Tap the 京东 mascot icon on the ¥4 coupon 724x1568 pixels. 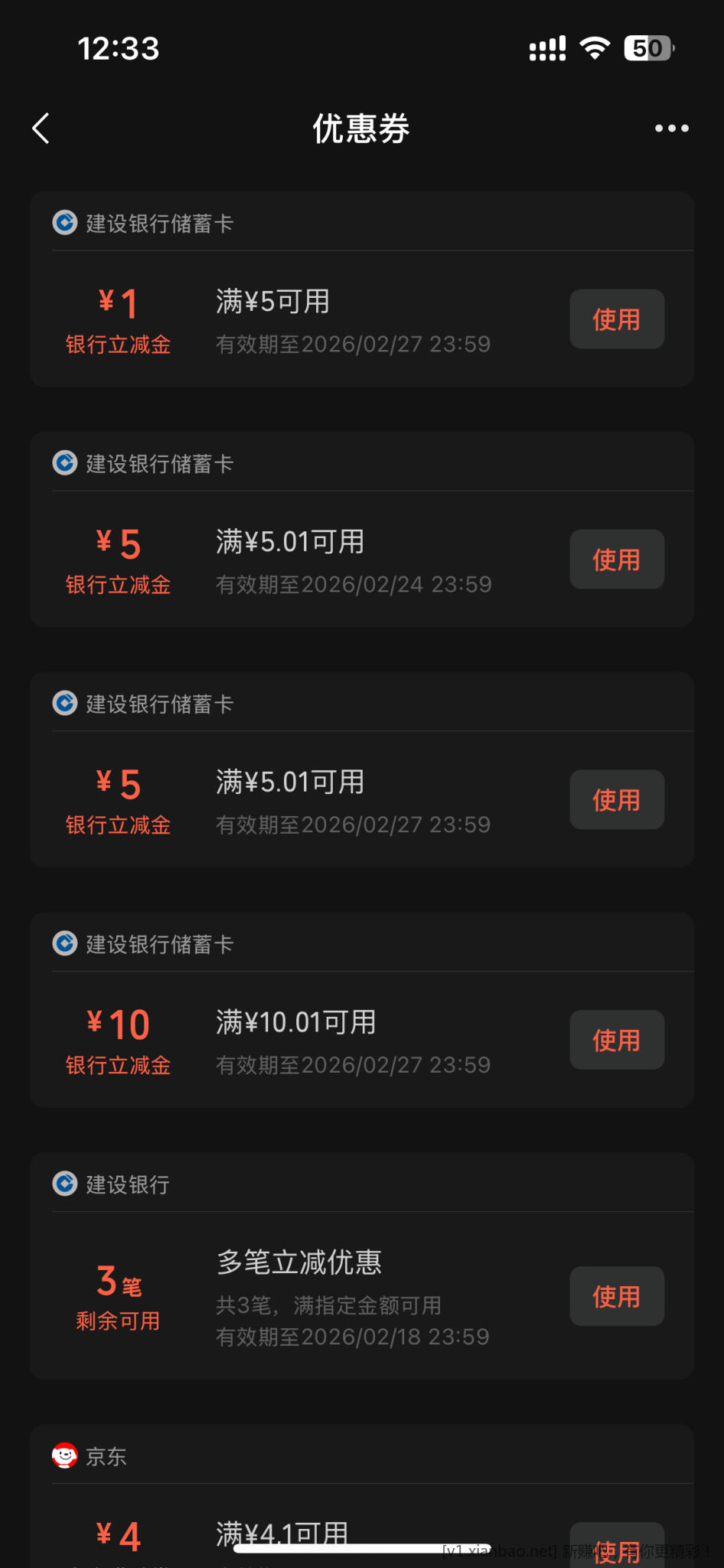pyautogui.click(x=65, y=1456)
